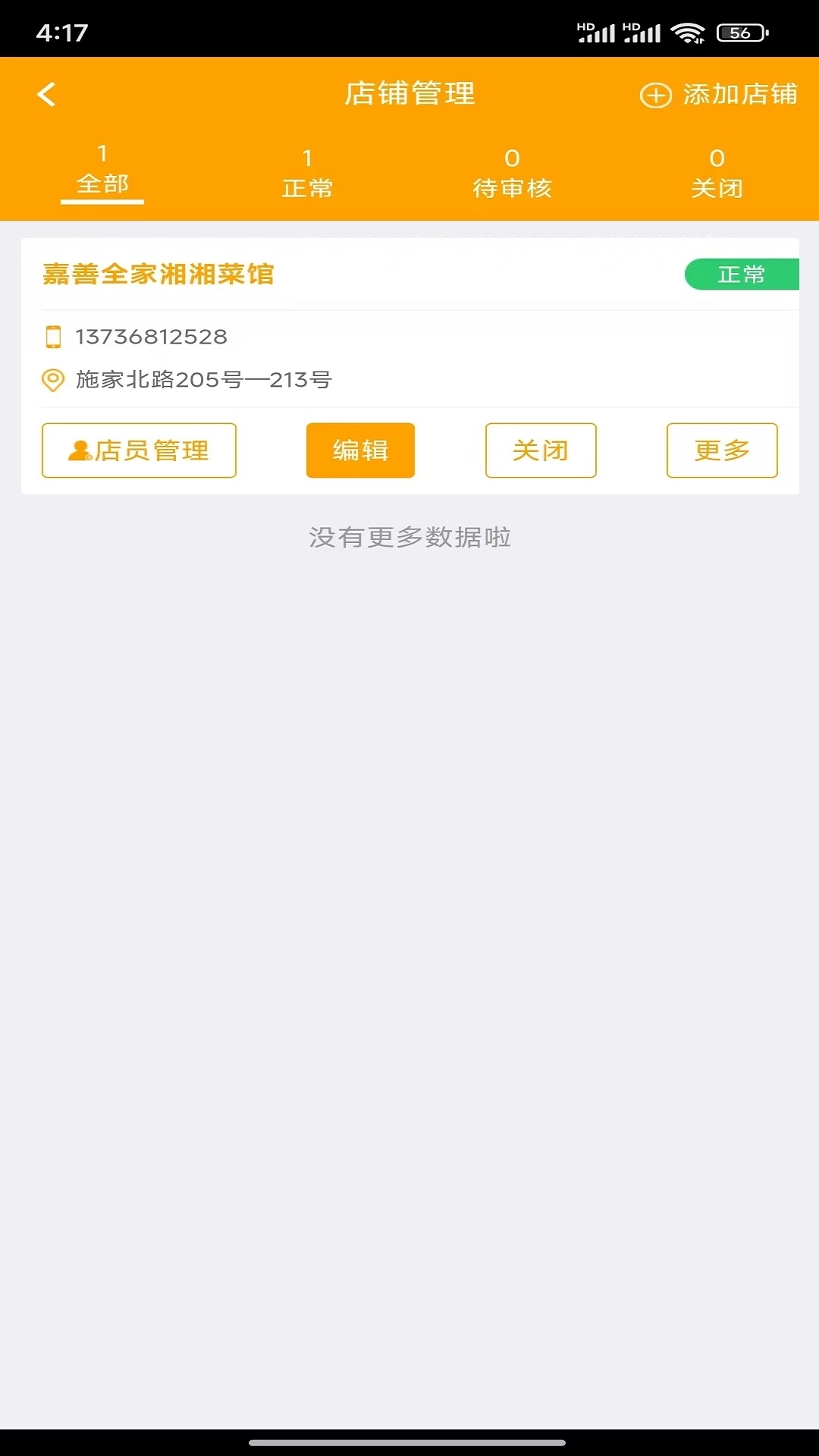Tap the Wi-Fi icon in the status bar
The height and width of the screenshot is (1456, 819).
[689, 32]
